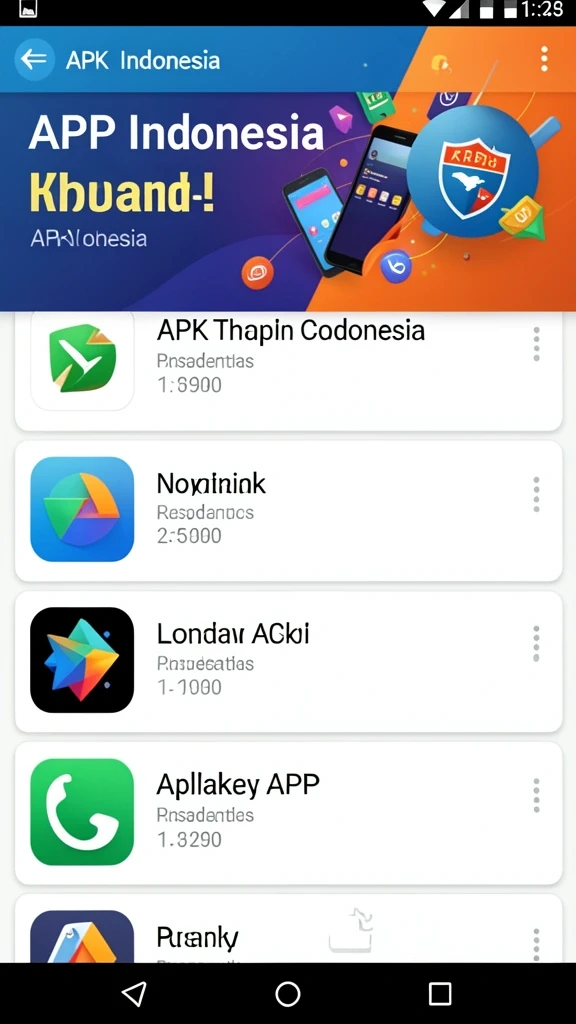This screenshot has height=1024, width=576.
Task: Show more options for Noyıninık
Action: [536, 494]
